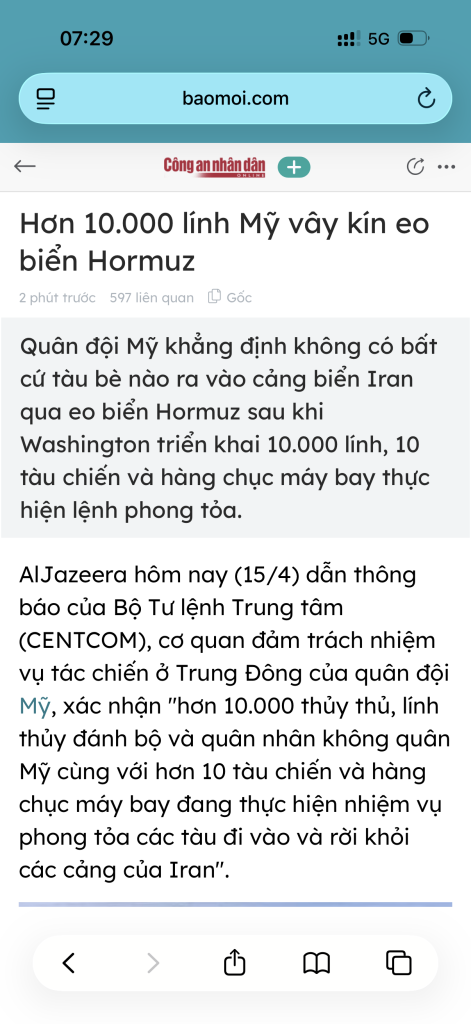Open the page format menu icon
Screen dimensions: 471x1024
tap(46, 99)
